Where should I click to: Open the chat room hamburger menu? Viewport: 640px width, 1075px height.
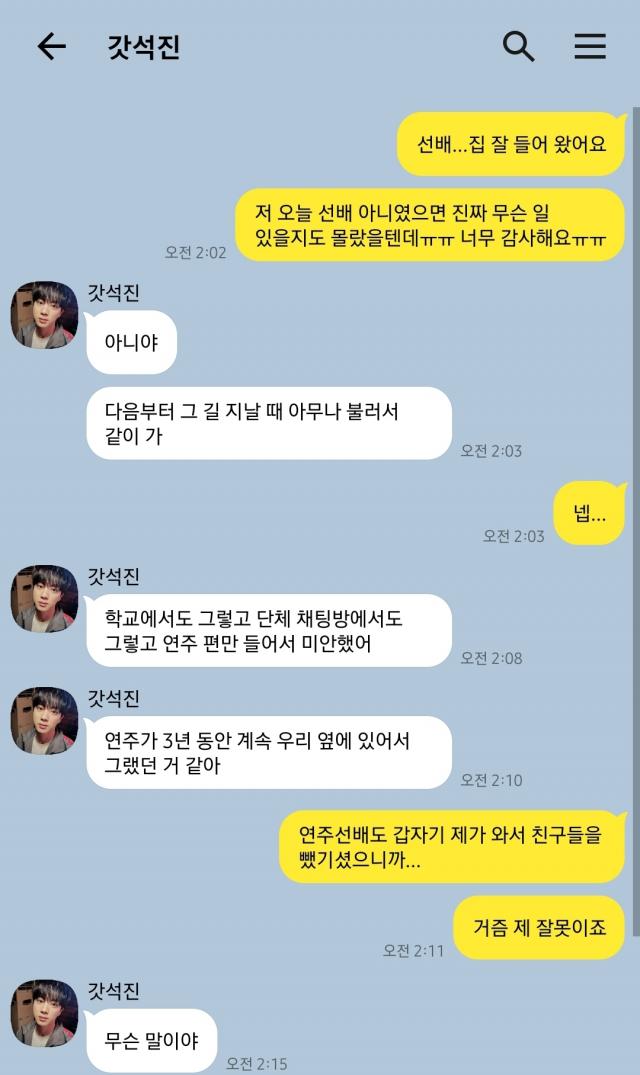point(590,46)
